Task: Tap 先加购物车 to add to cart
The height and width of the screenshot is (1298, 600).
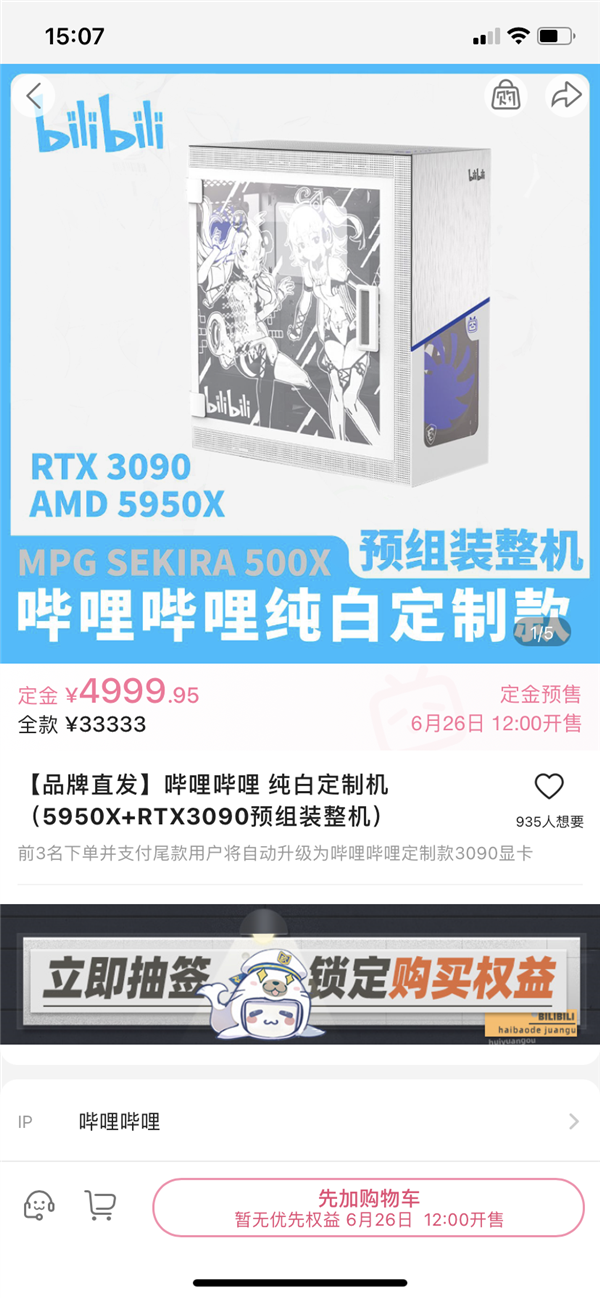Action: tap(368, 1208)
